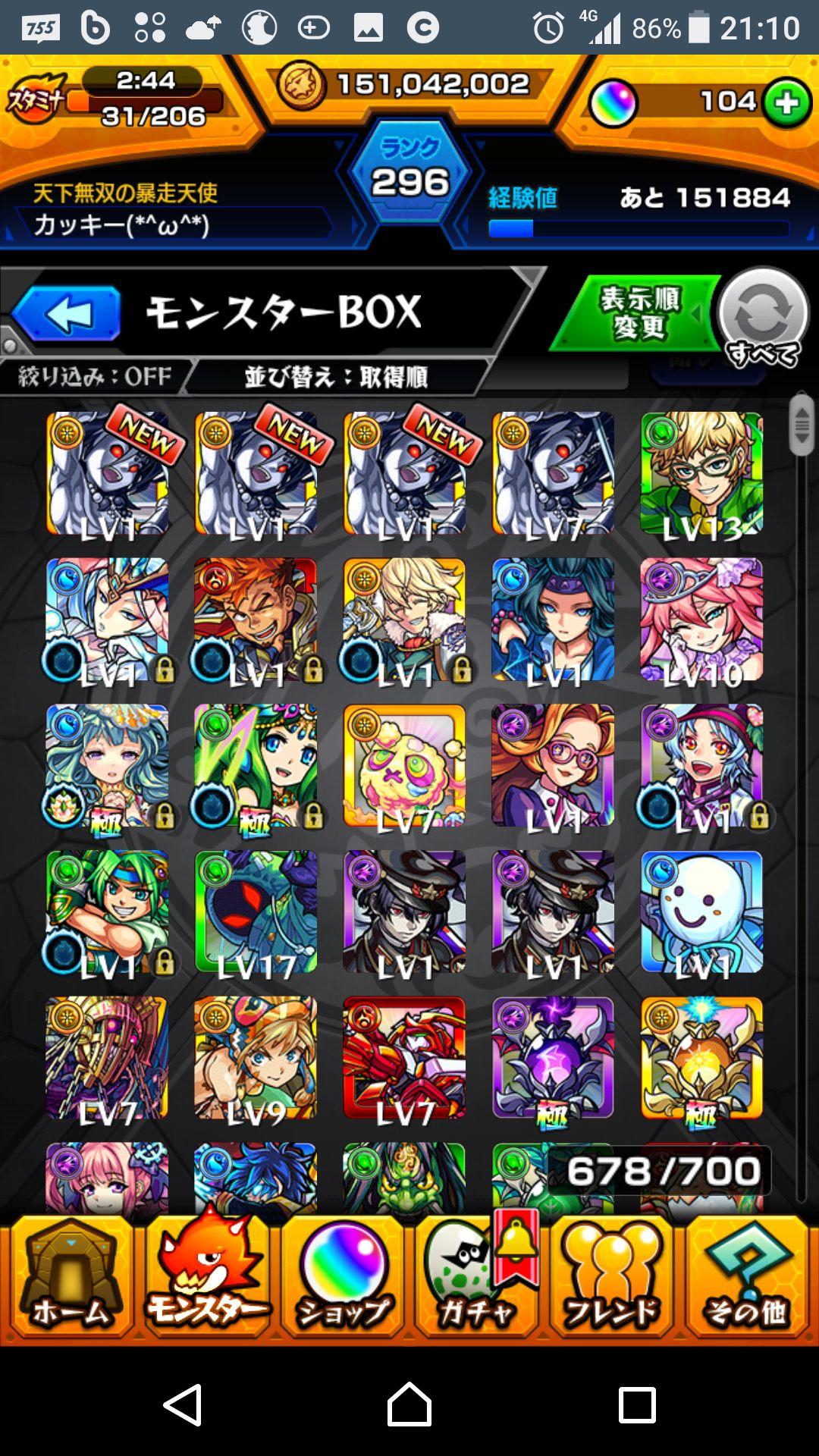Screen dimensions: 819x1456
Task: Open the 並び替え sort option
Action: click(335, 376)
